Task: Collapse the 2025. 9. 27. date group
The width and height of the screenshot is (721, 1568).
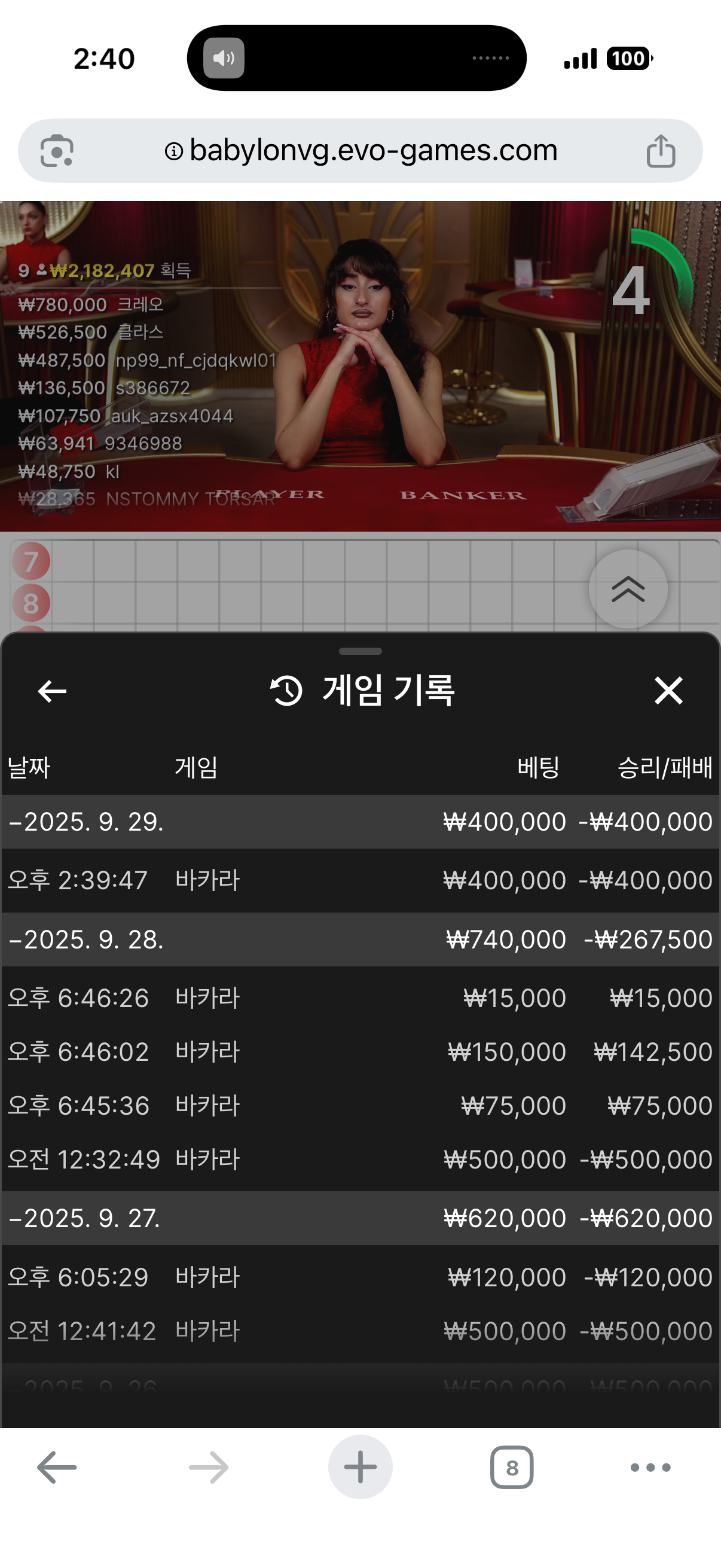Action: 85,1218
